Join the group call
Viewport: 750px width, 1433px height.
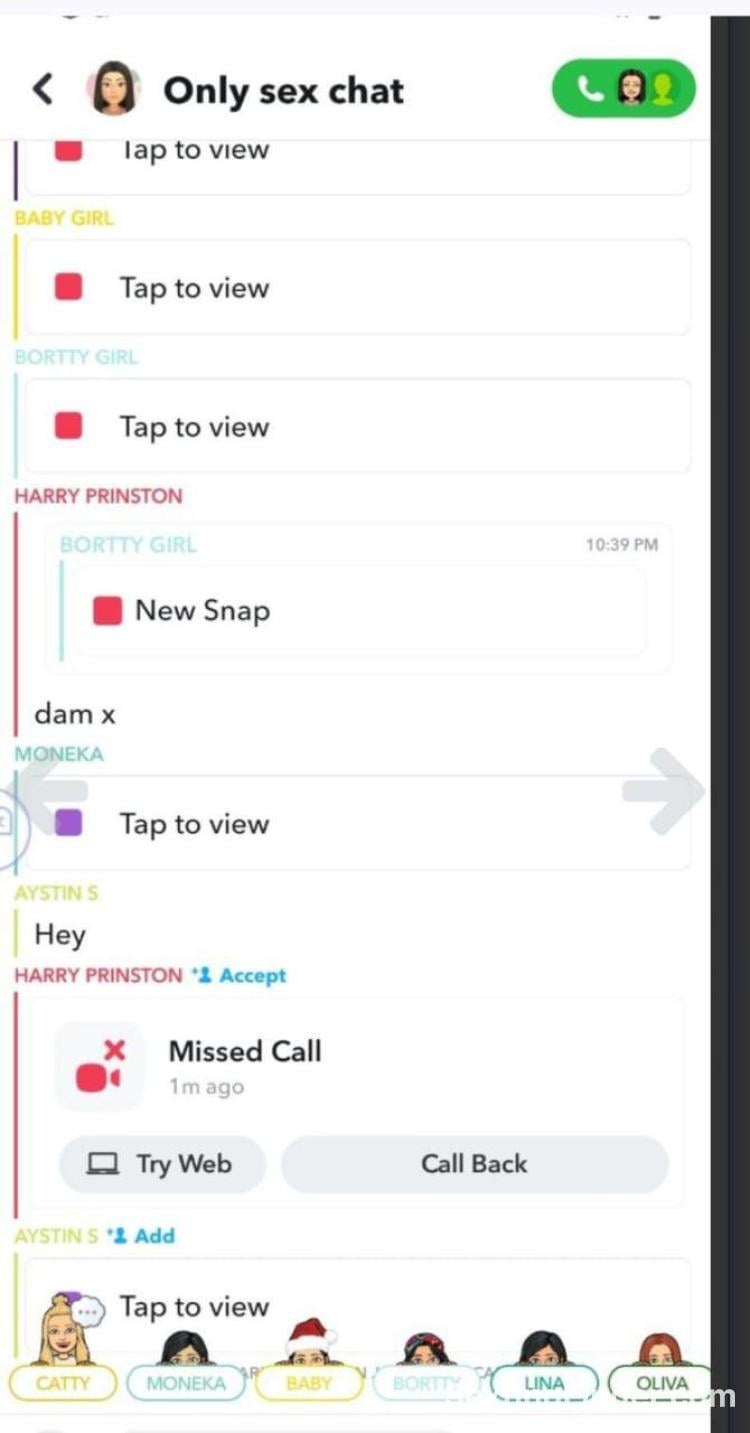(x=623, y=89)
